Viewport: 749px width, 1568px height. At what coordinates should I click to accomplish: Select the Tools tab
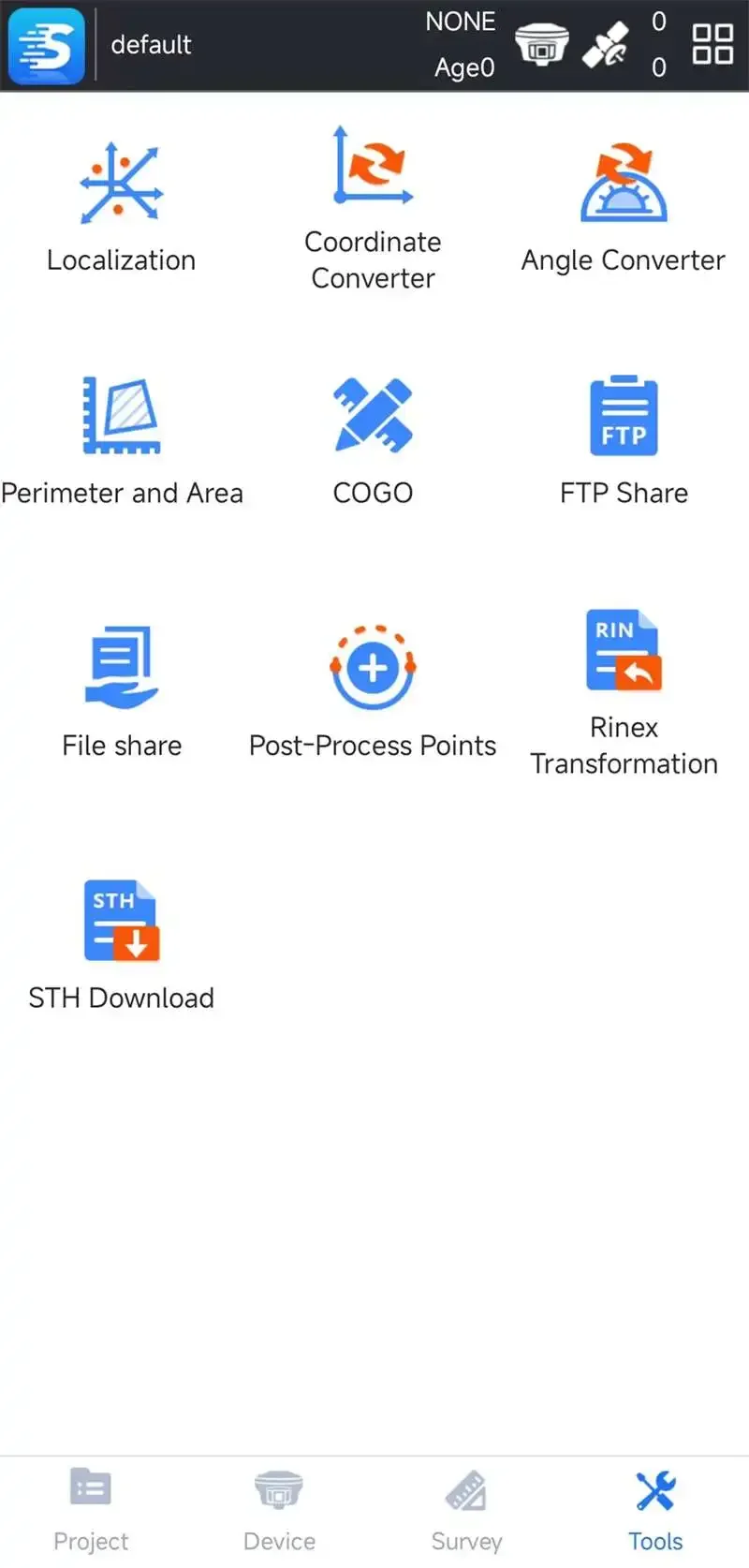click(x=655, y=1510)
